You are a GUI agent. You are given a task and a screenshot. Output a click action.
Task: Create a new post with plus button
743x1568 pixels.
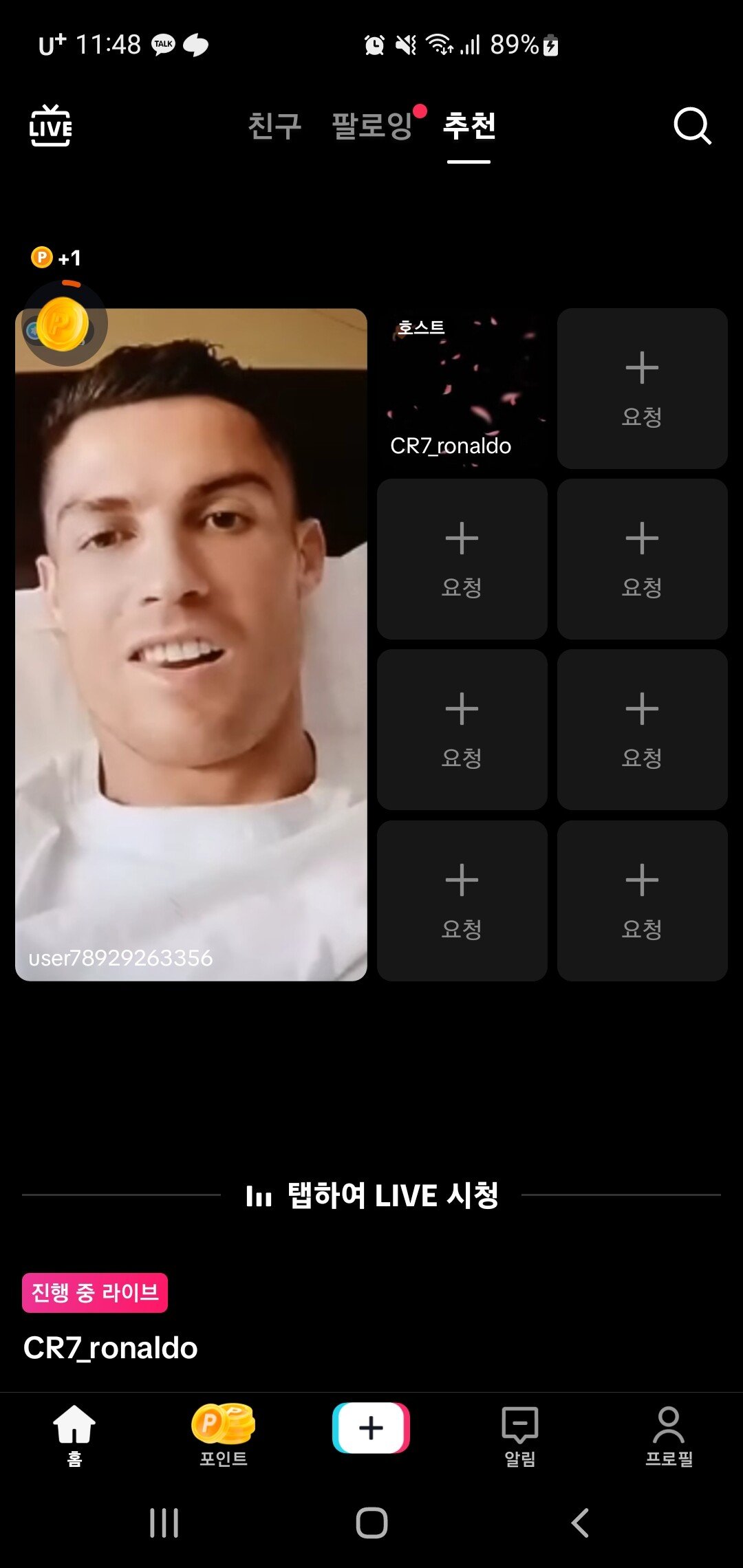pyautogui.click(x=371, y=1428)
